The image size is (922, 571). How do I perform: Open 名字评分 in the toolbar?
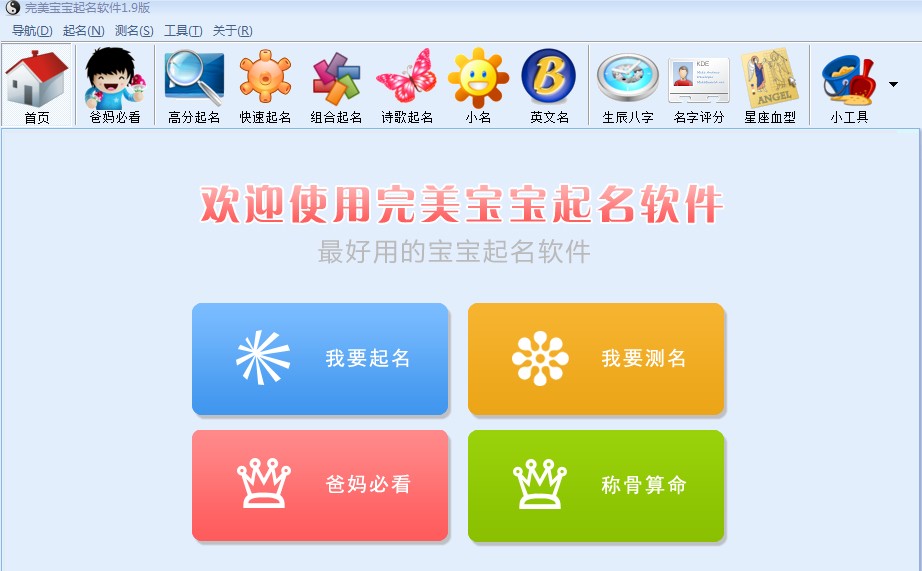(699, 85)
